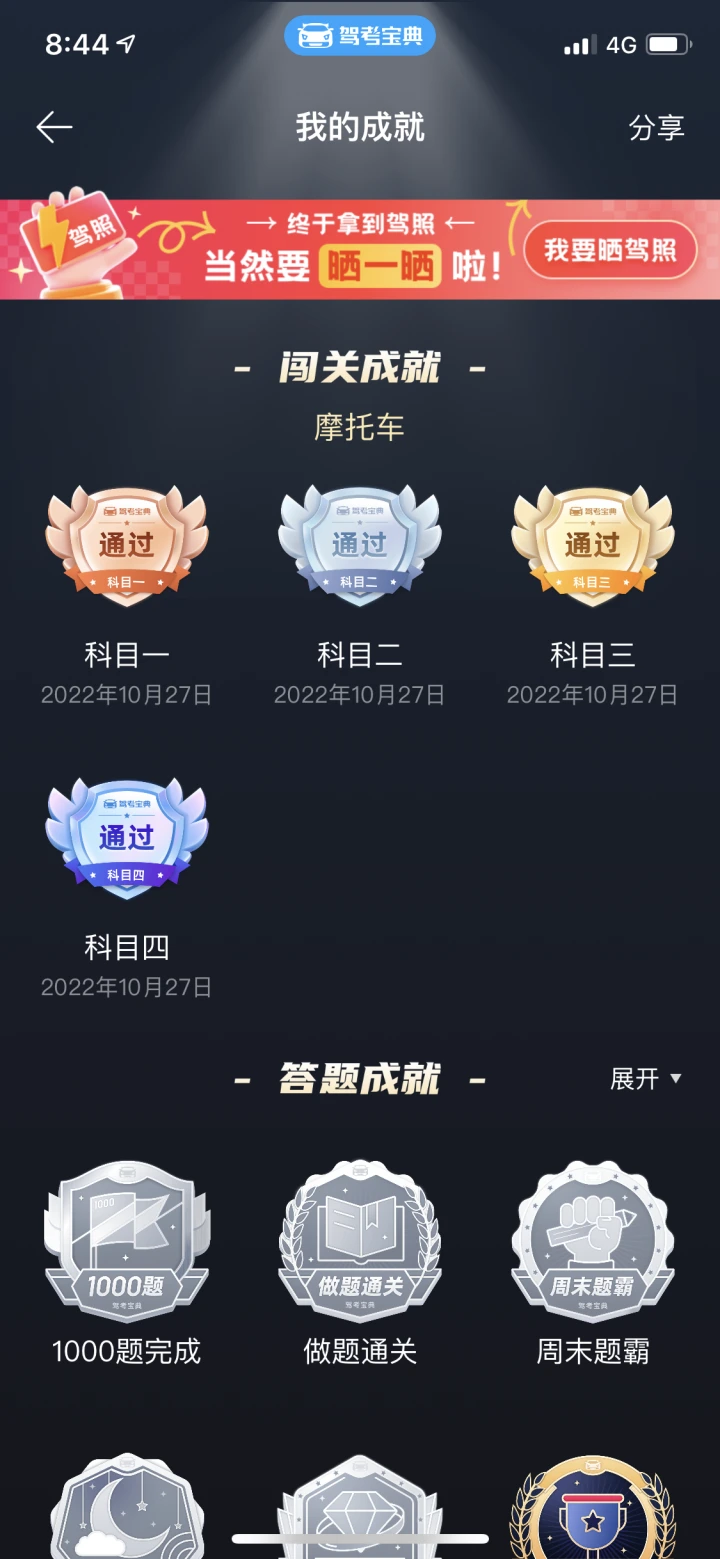View the 周末题霸 badge
Screen dimensions: 720x1559
coord(593,1241)
